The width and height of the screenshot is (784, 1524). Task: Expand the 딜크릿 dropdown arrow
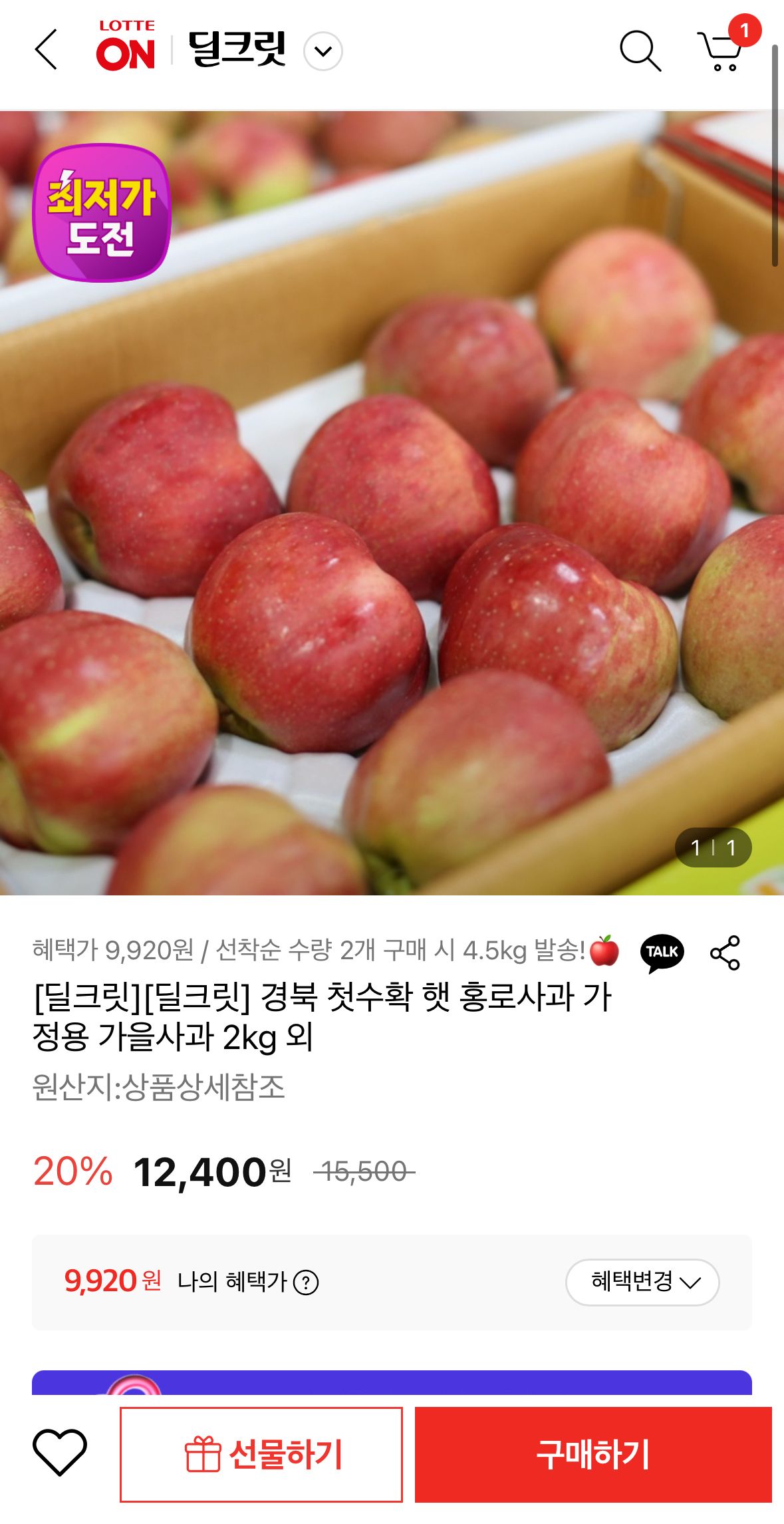click(x=323, y=52)
